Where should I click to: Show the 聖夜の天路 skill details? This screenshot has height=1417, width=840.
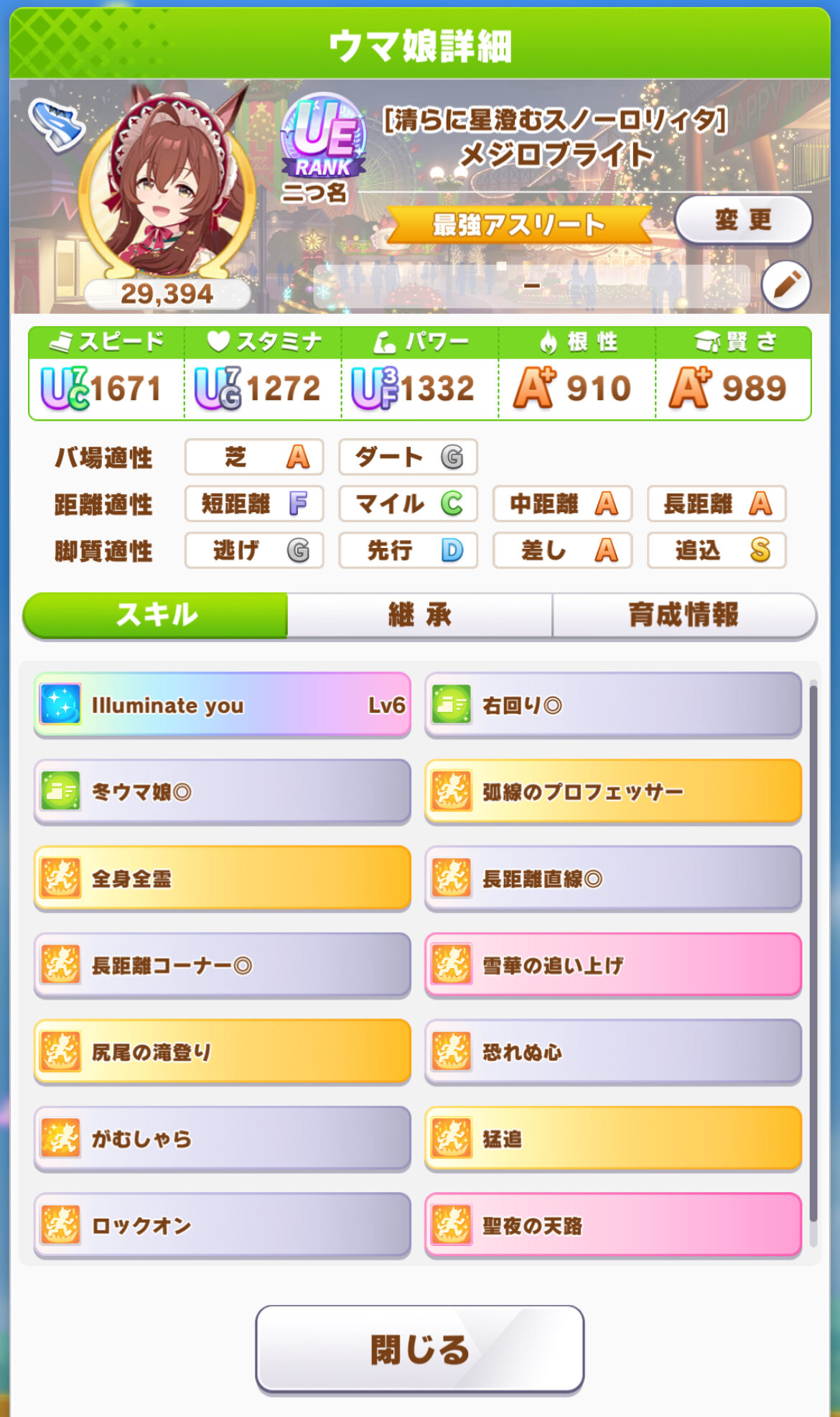[x=613, y=1225]
